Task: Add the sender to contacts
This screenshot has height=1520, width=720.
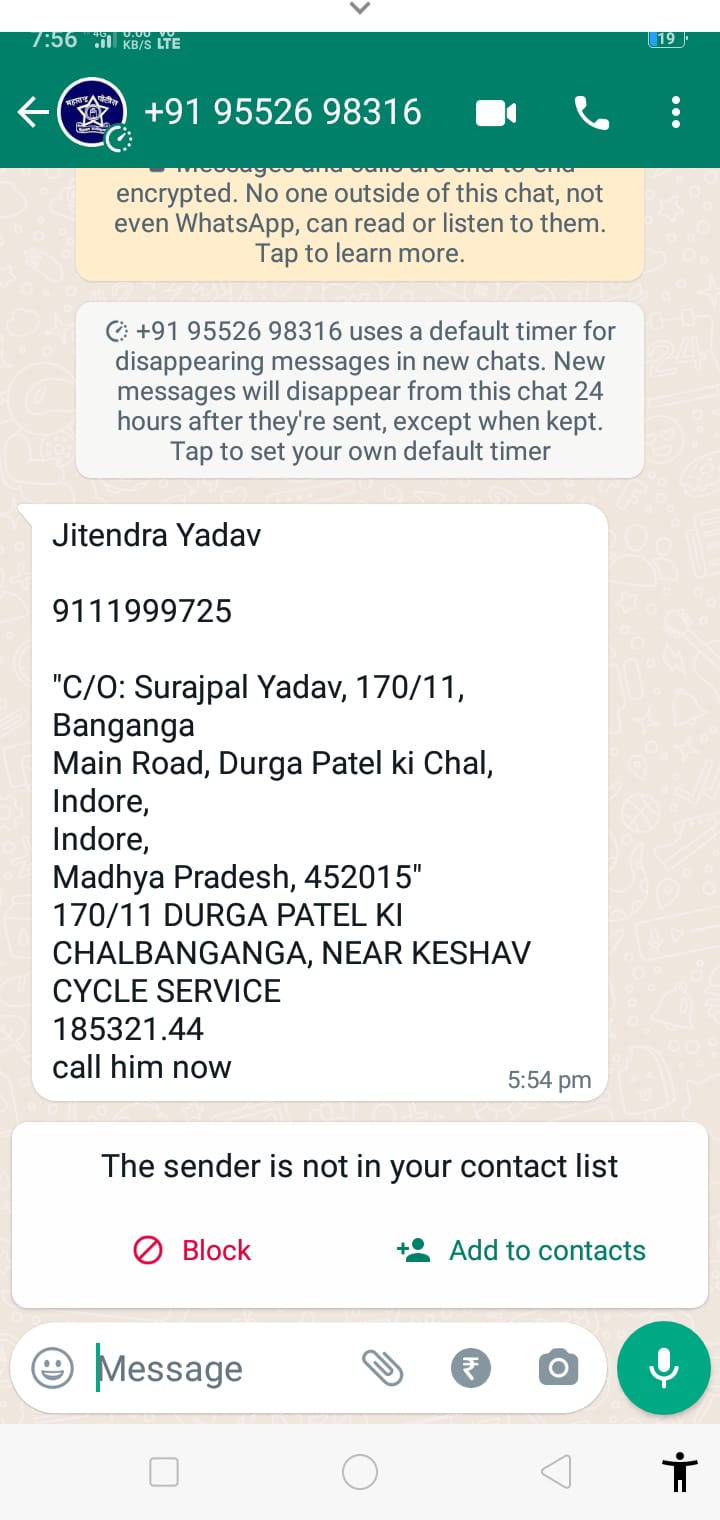Action: pos(521,1250)
